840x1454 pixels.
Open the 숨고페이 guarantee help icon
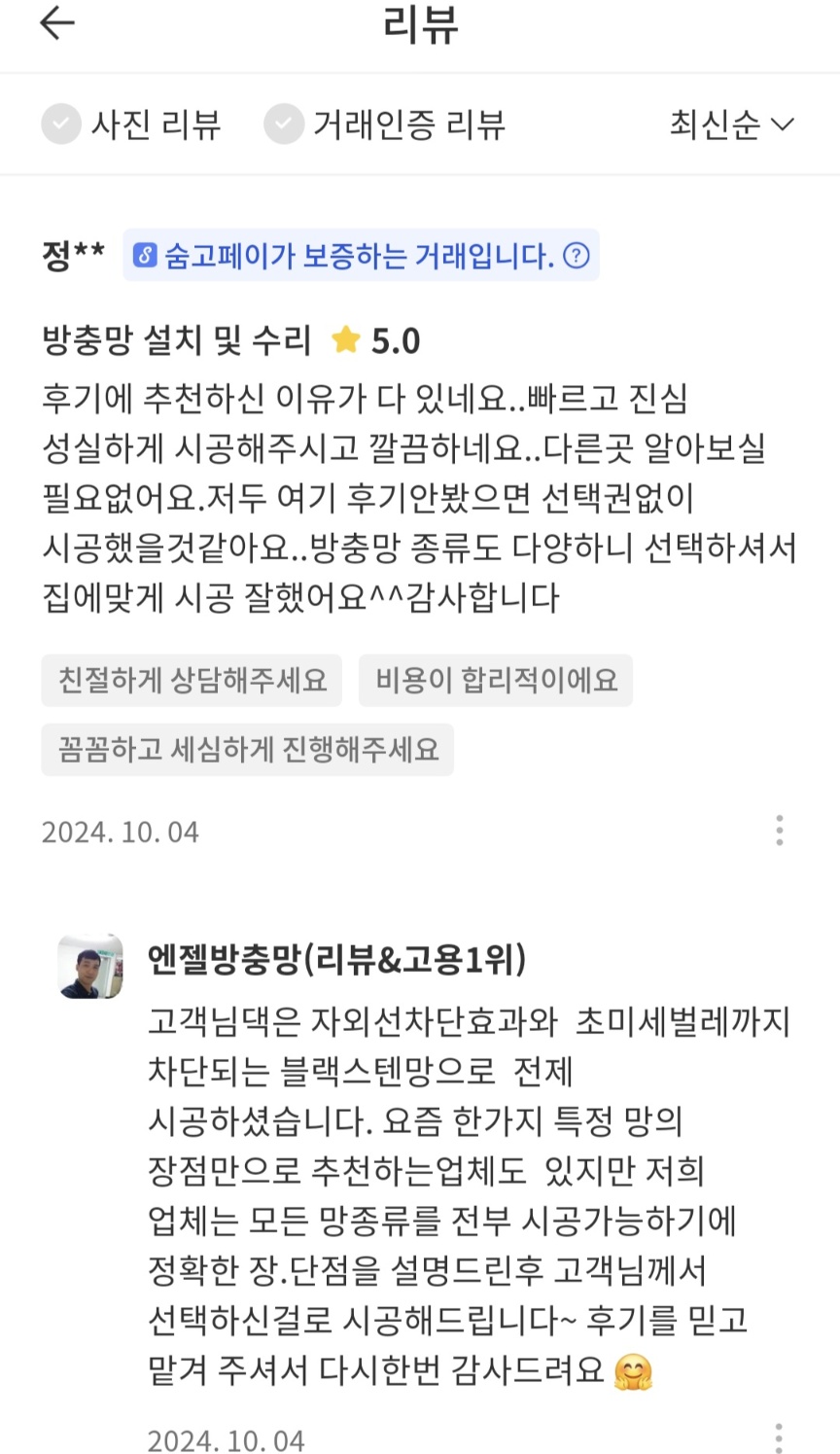[577, 256]
